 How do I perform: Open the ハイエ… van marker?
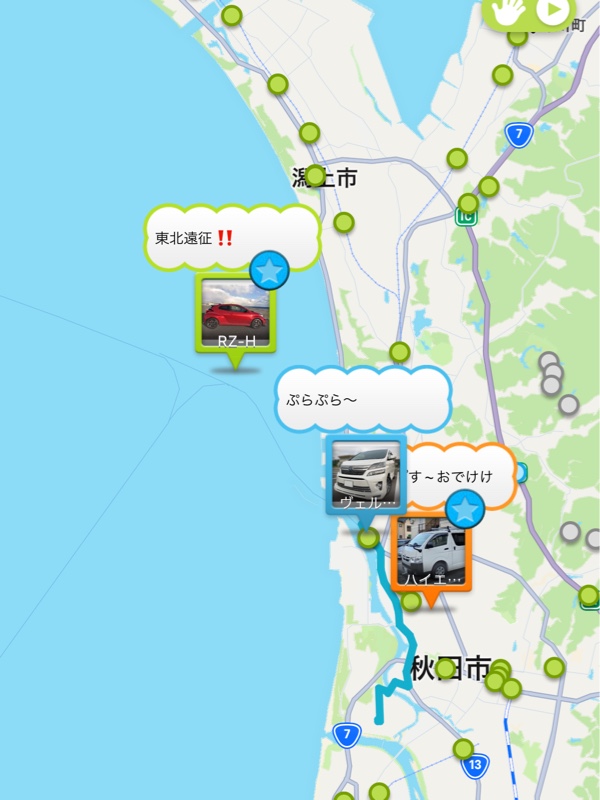click(430, 550)
